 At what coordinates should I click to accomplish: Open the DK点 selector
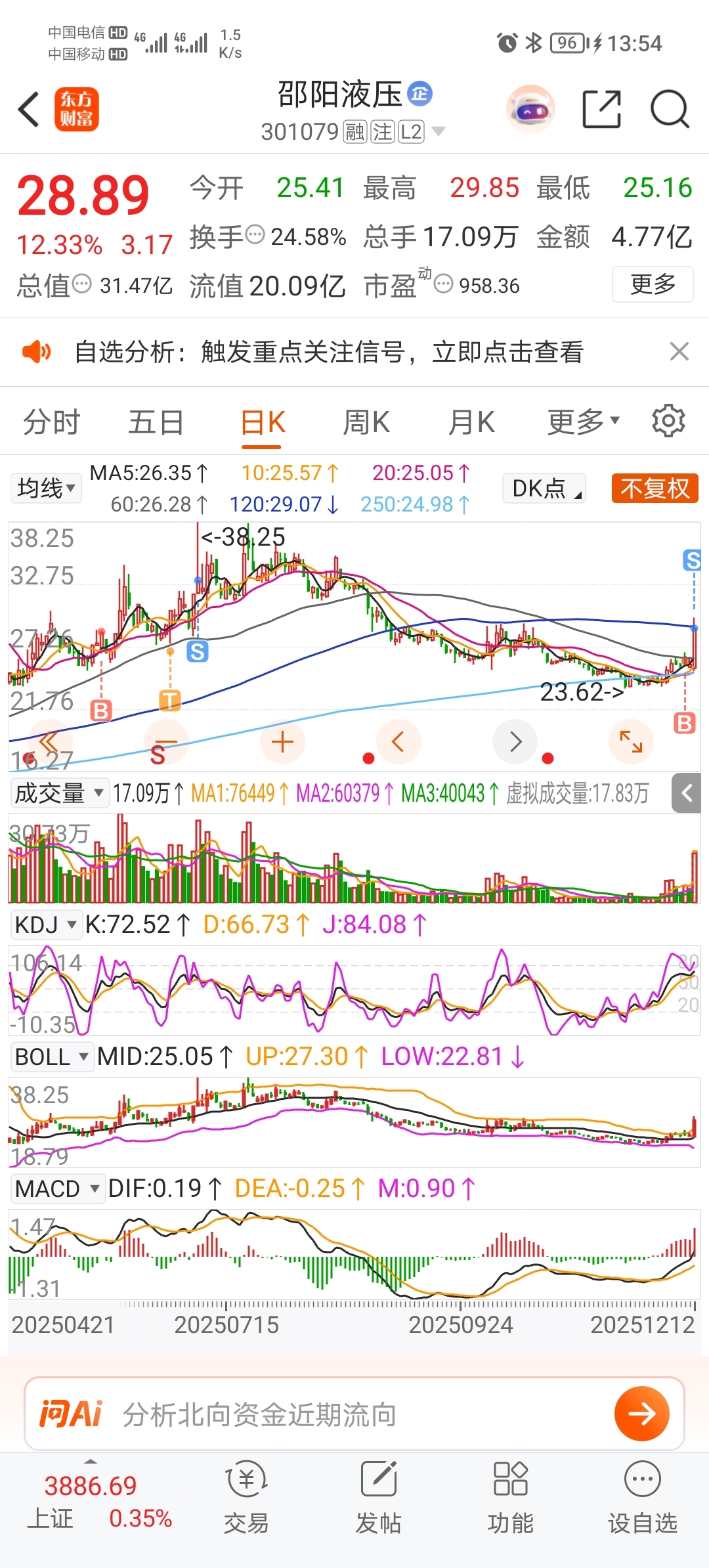click(x=544, y=489)
